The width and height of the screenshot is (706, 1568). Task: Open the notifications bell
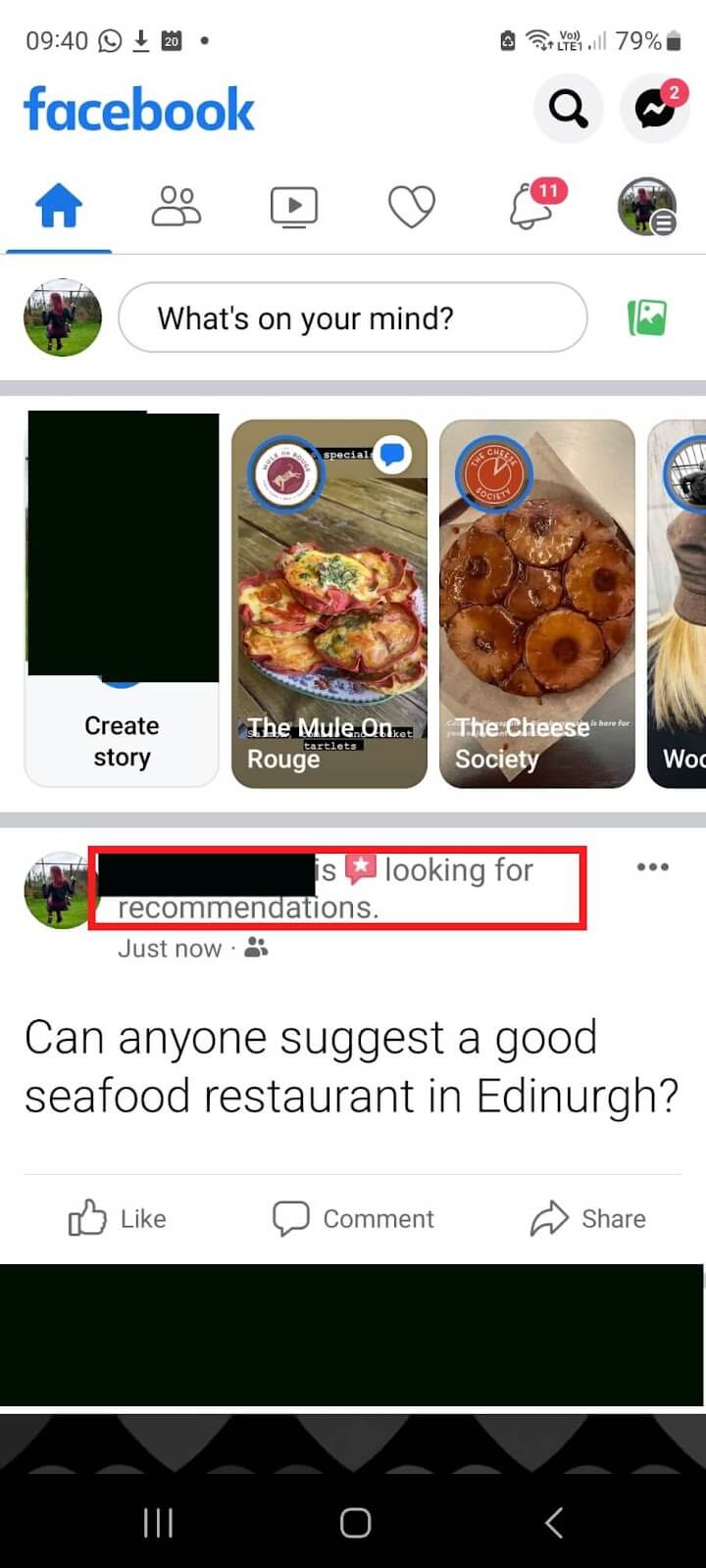tap(530, 207)
